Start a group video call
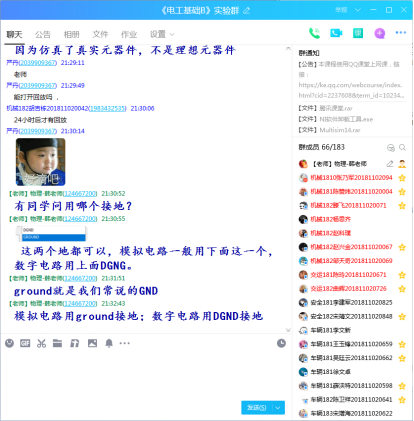This screenshot has width=414, height=421. click(336, 33)
